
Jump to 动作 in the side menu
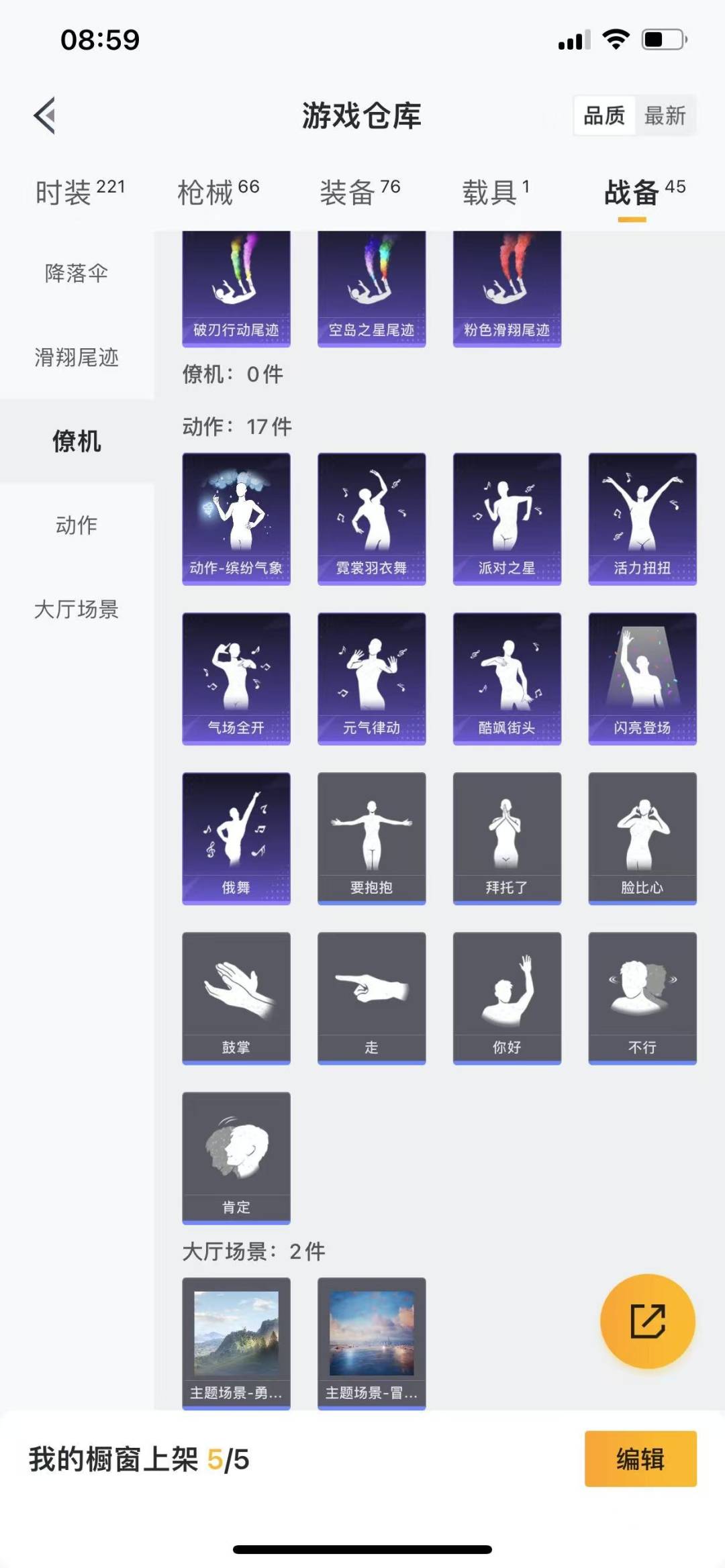(77, 525)
